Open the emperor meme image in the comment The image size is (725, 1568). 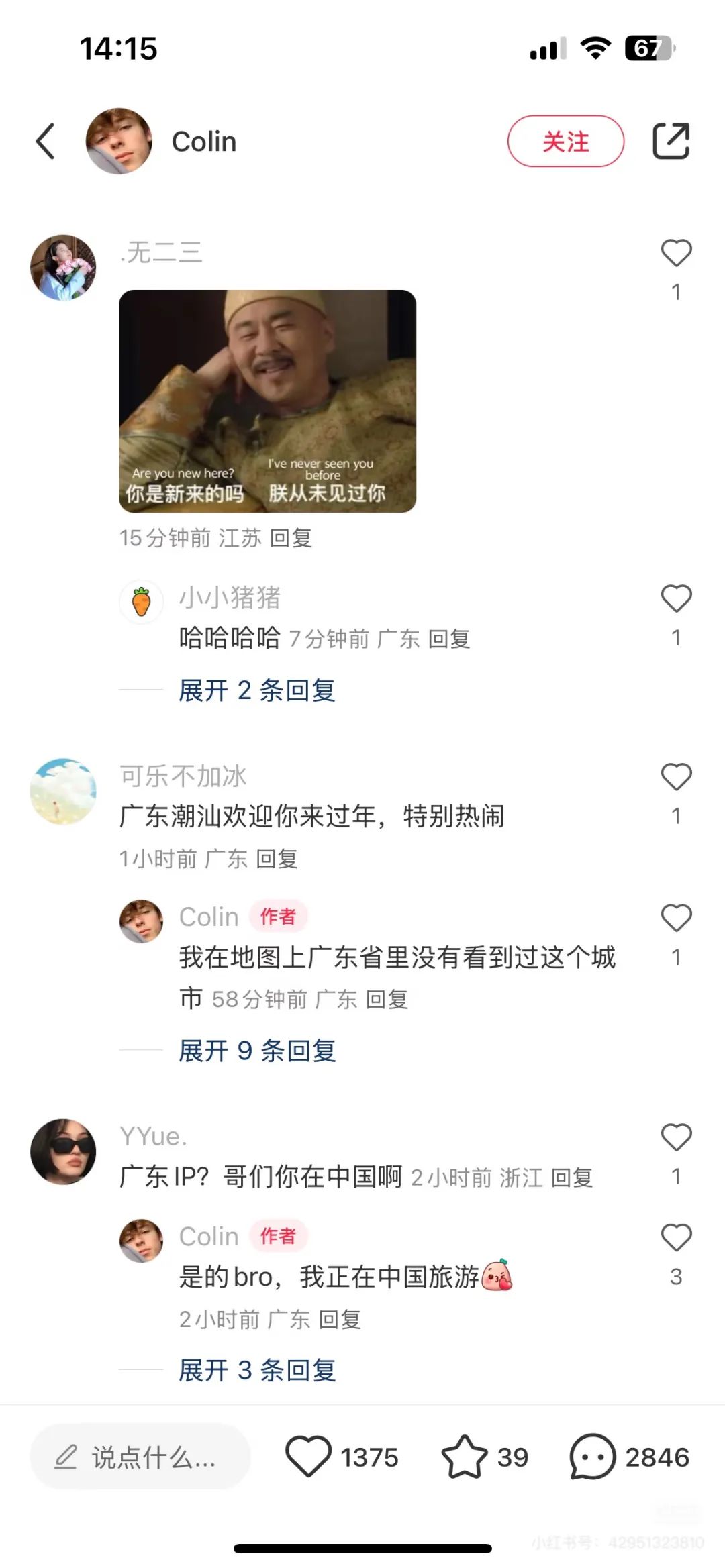[267, 401]
